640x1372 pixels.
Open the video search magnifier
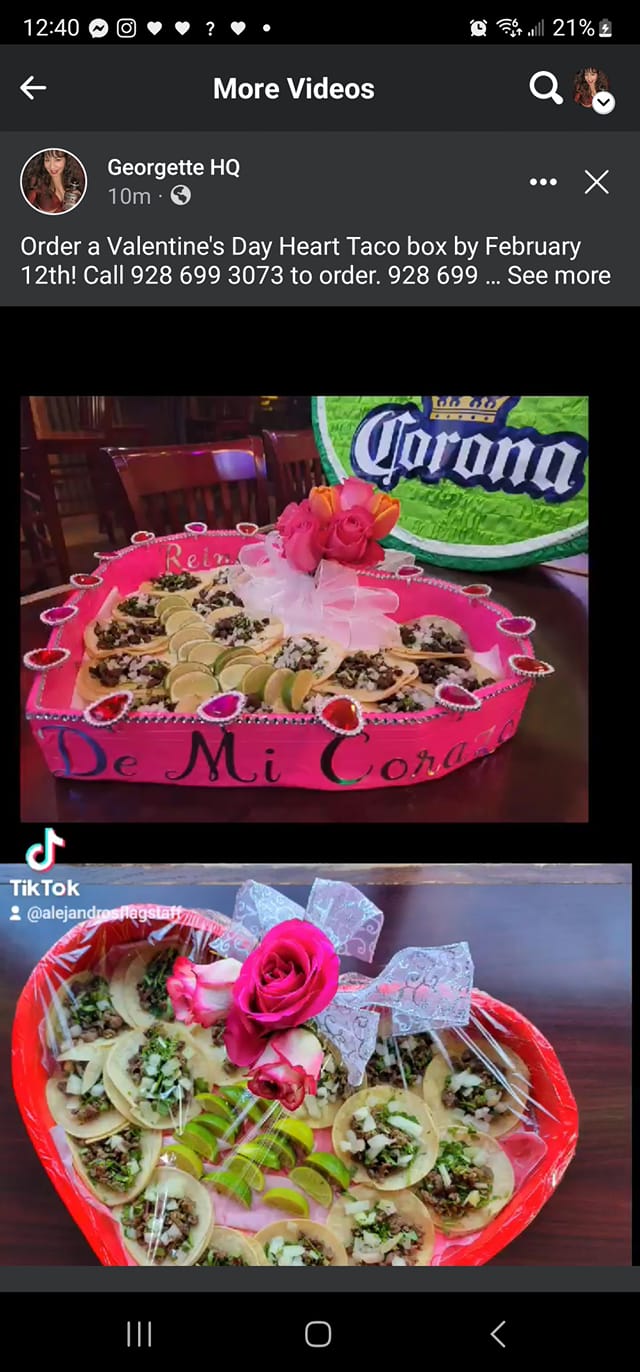coord(545,88)
